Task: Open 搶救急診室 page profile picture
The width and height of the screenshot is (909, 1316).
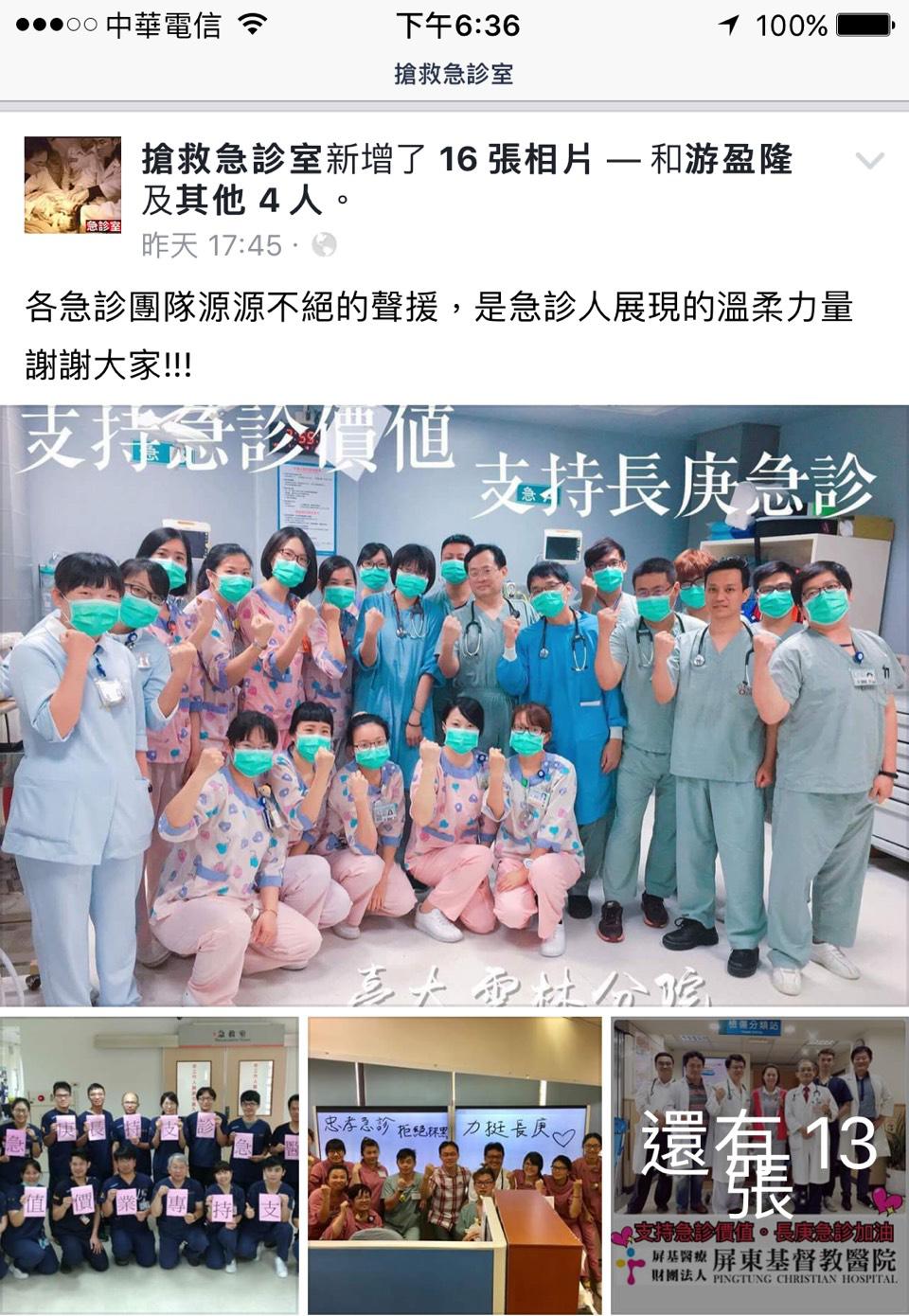Action: pos(73,186)
